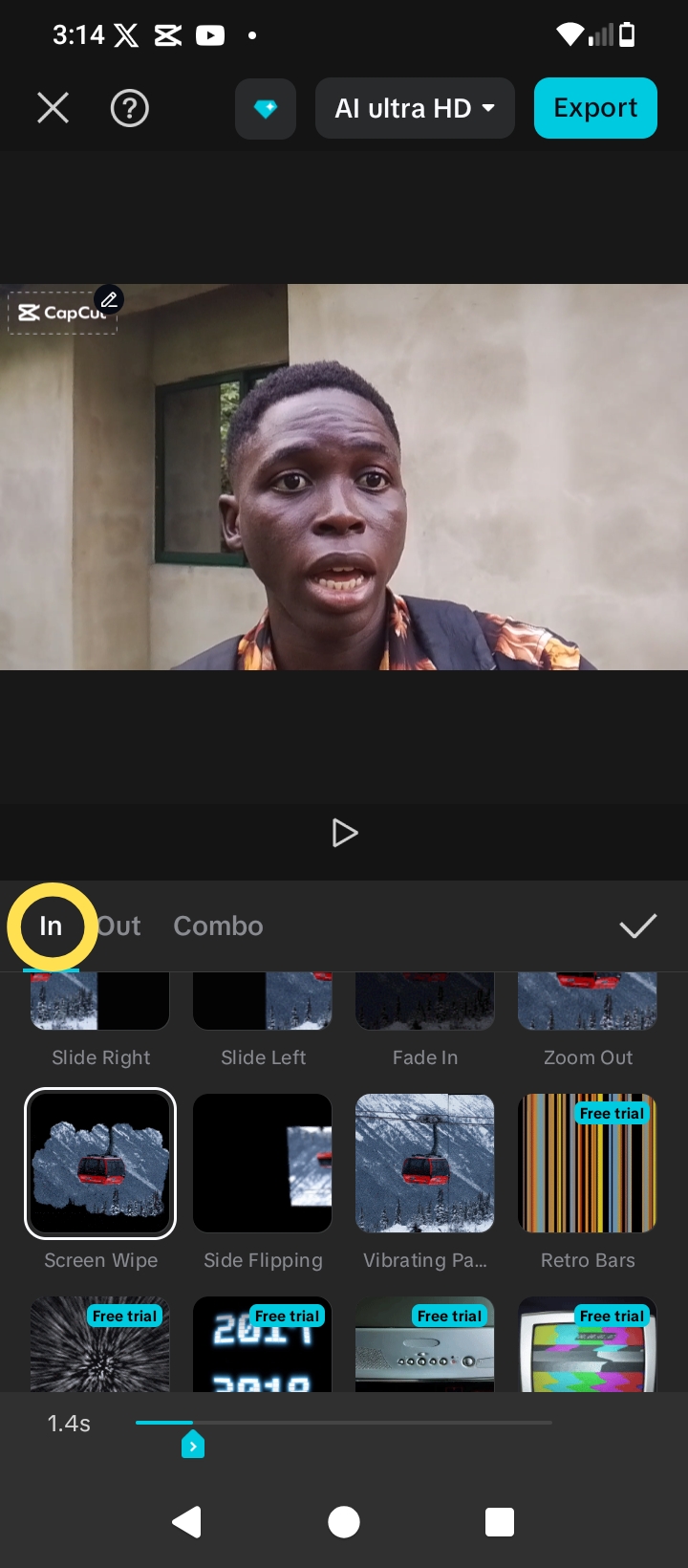Edit the CapCut watermark with the pencil icon
Screen dimensions: 688x1568
point(109,300)
